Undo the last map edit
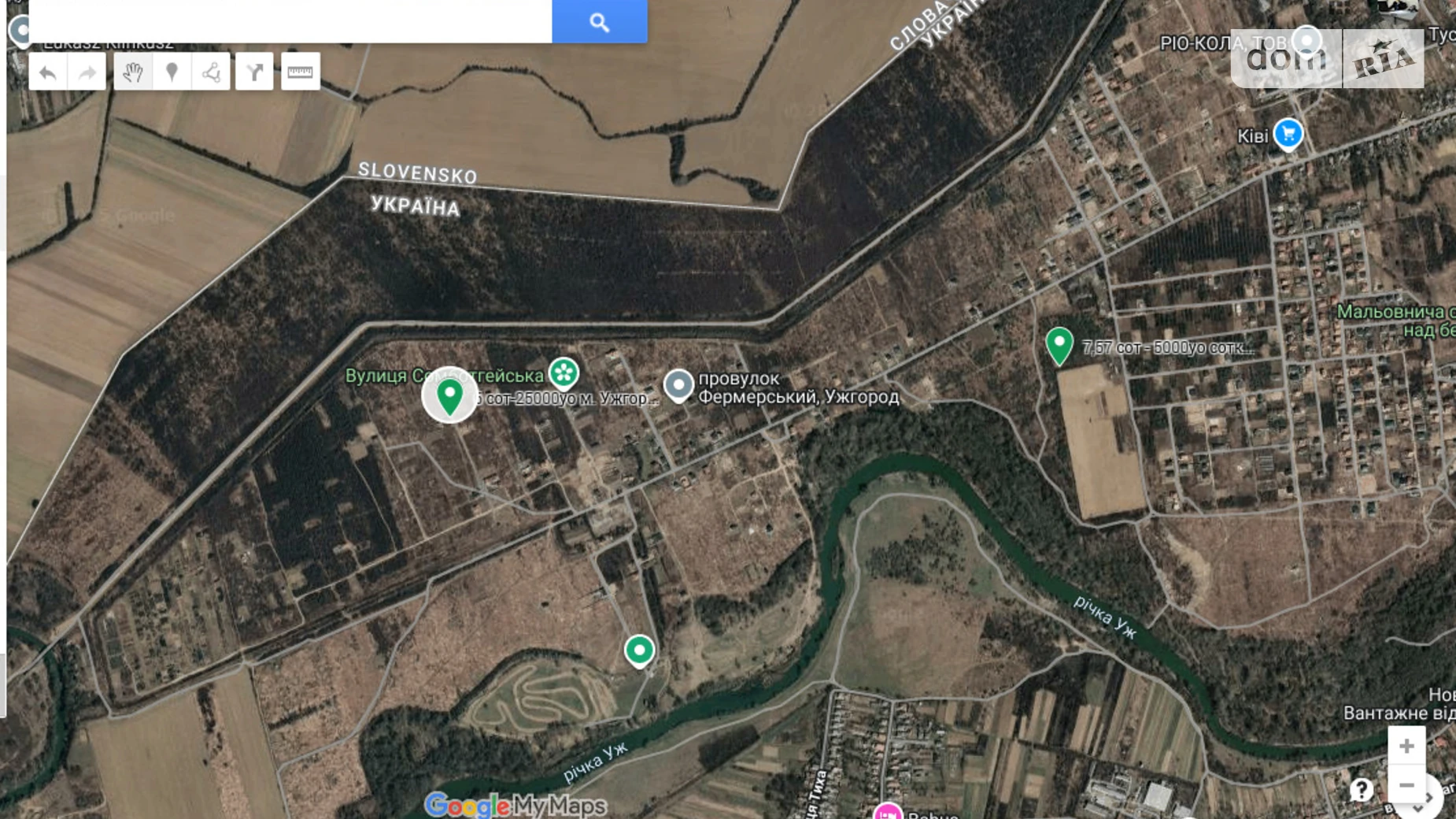 pyautogui.click(x=48, y=72)
